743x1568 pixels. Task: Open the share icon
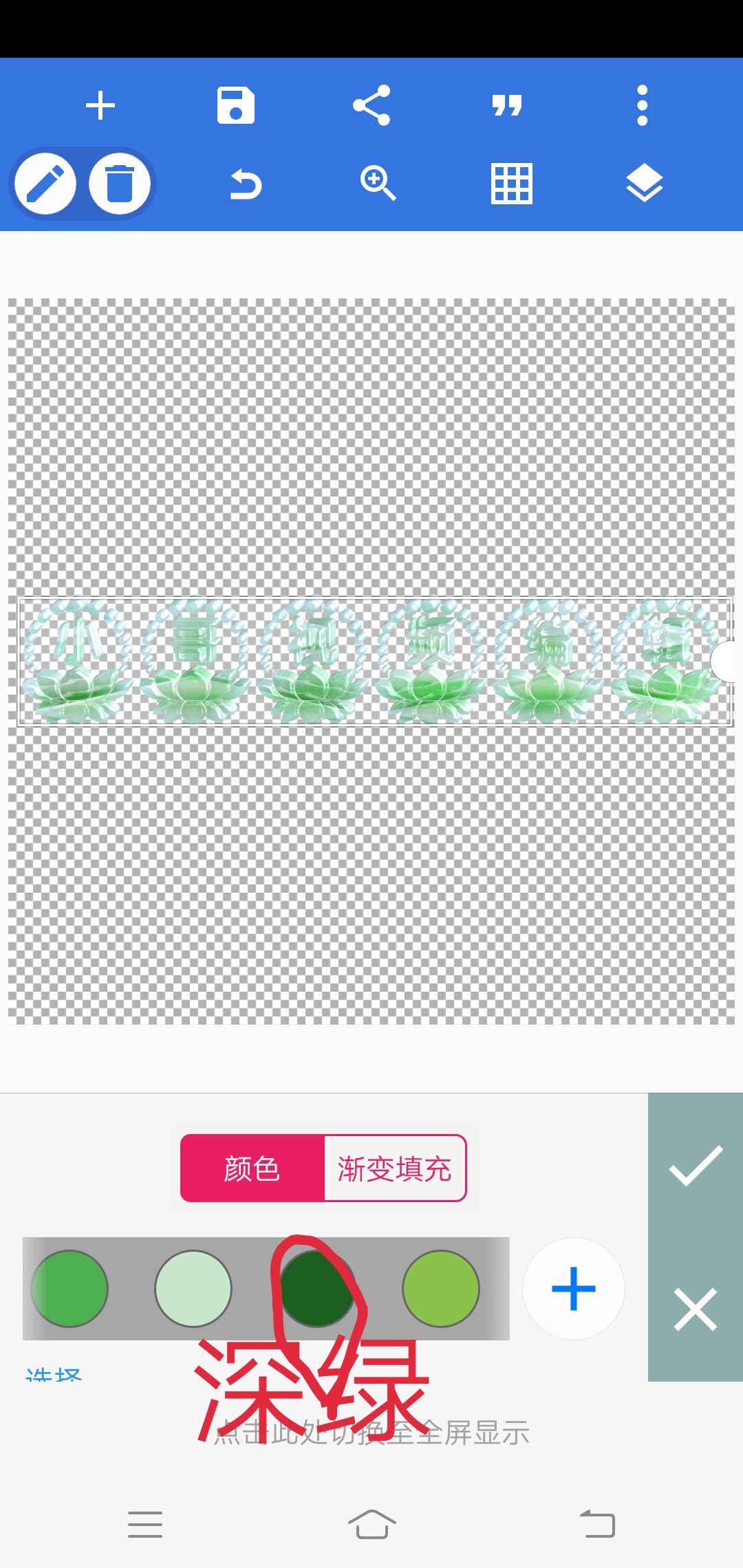coord(371,105)
